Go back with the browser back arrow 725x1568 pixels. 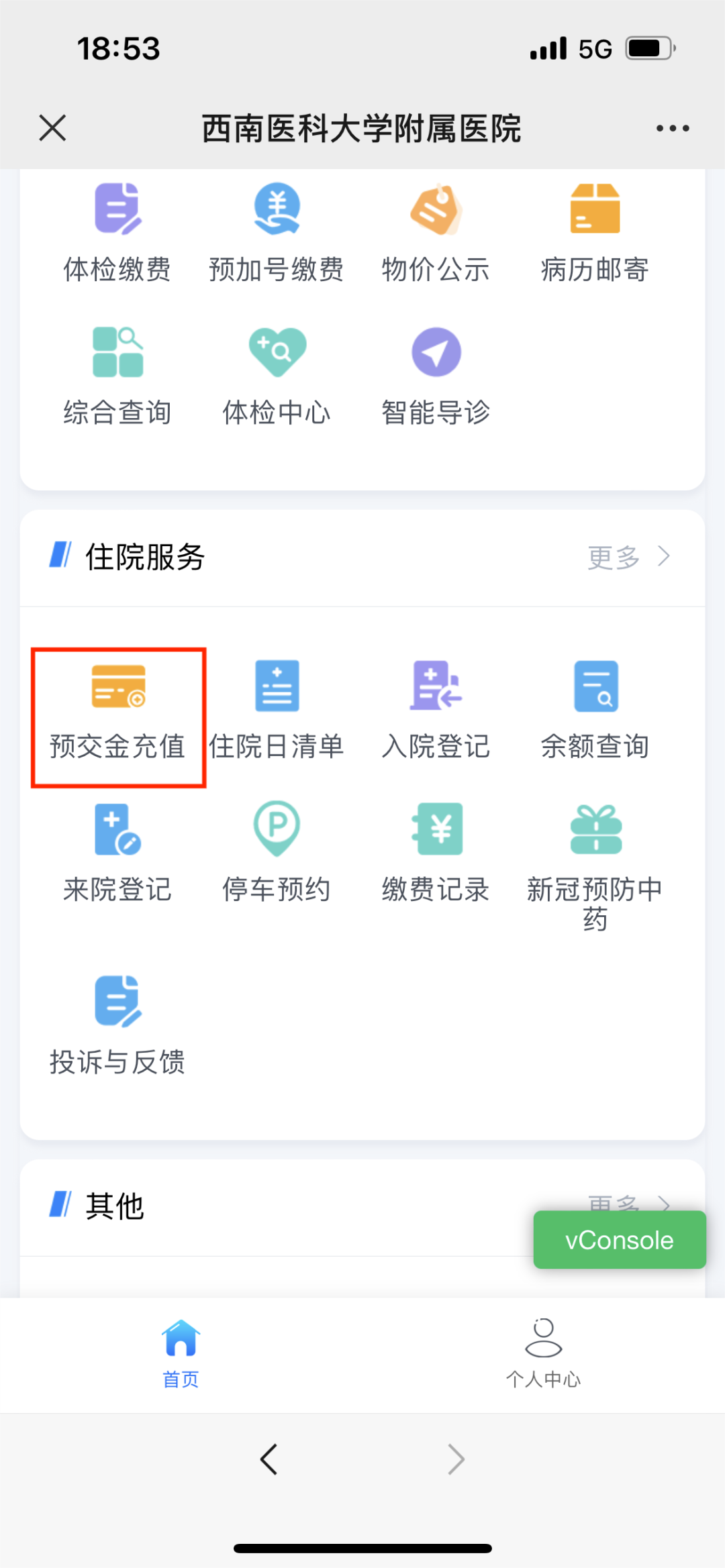click(x=269, y=1459)
